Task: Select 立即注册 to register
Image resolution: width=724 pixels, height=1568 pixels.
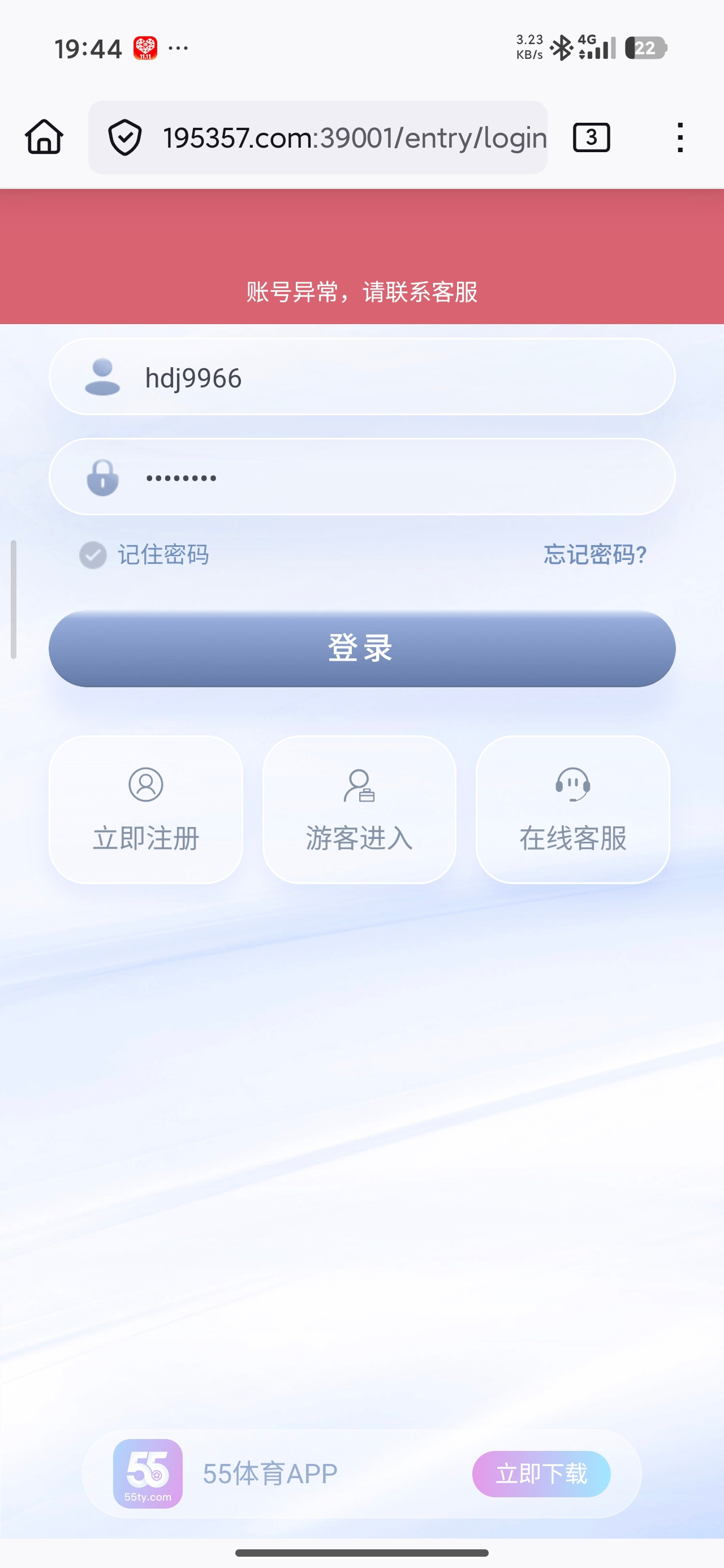Action: pos(146,809)
